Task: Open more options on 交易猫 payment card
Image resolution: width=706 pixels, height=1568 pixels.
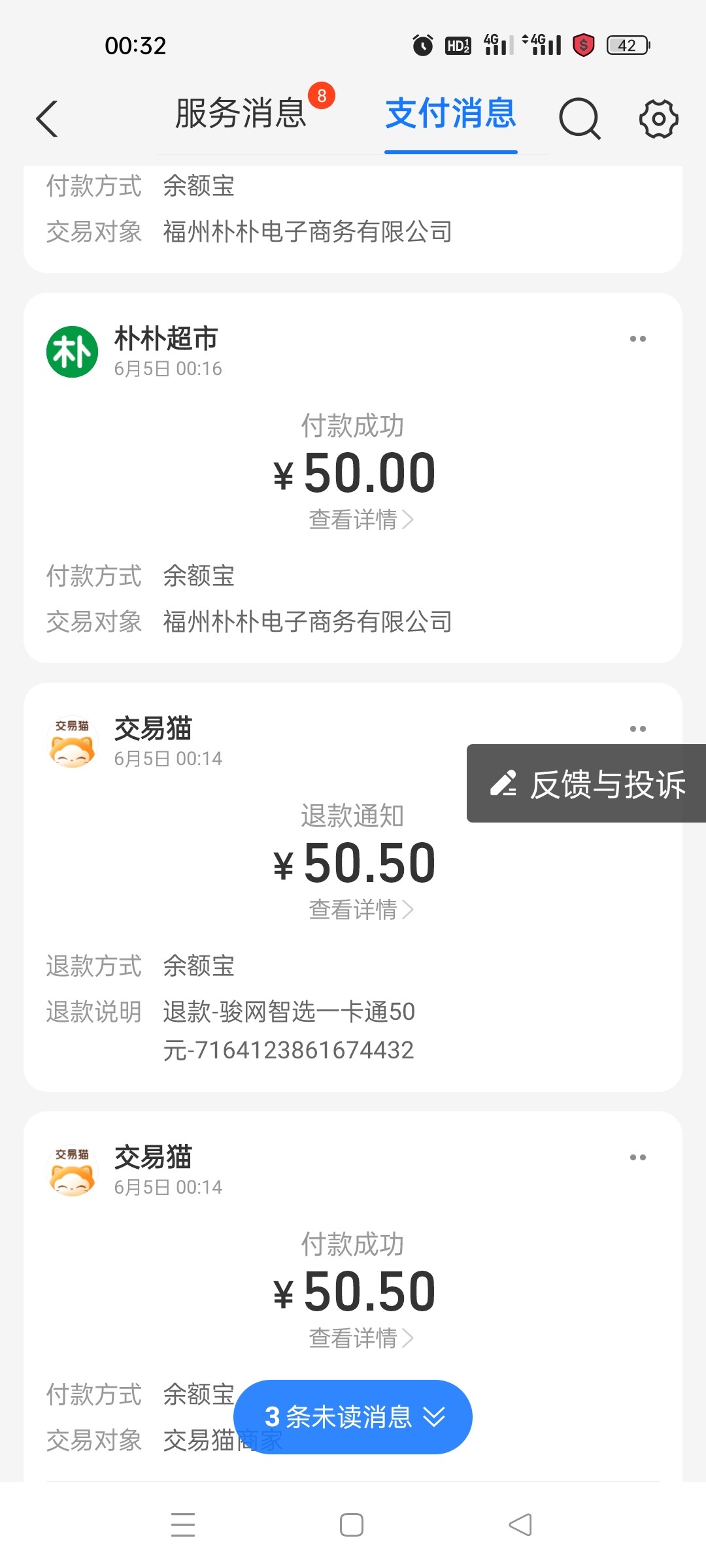Action: (x=637, y=1157)
